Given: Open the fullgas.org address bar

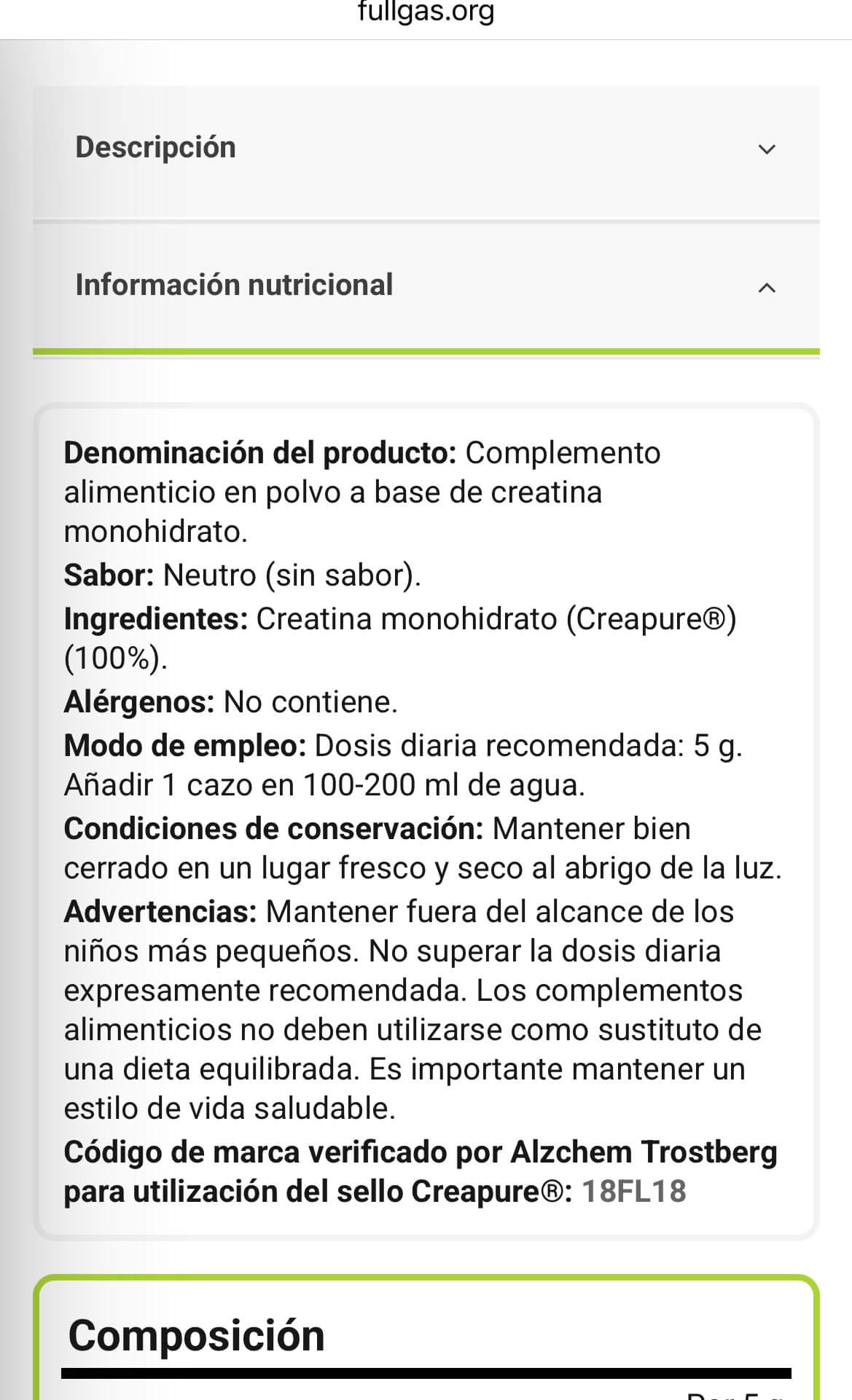Looking at the screenshot, I should point(426,13).
